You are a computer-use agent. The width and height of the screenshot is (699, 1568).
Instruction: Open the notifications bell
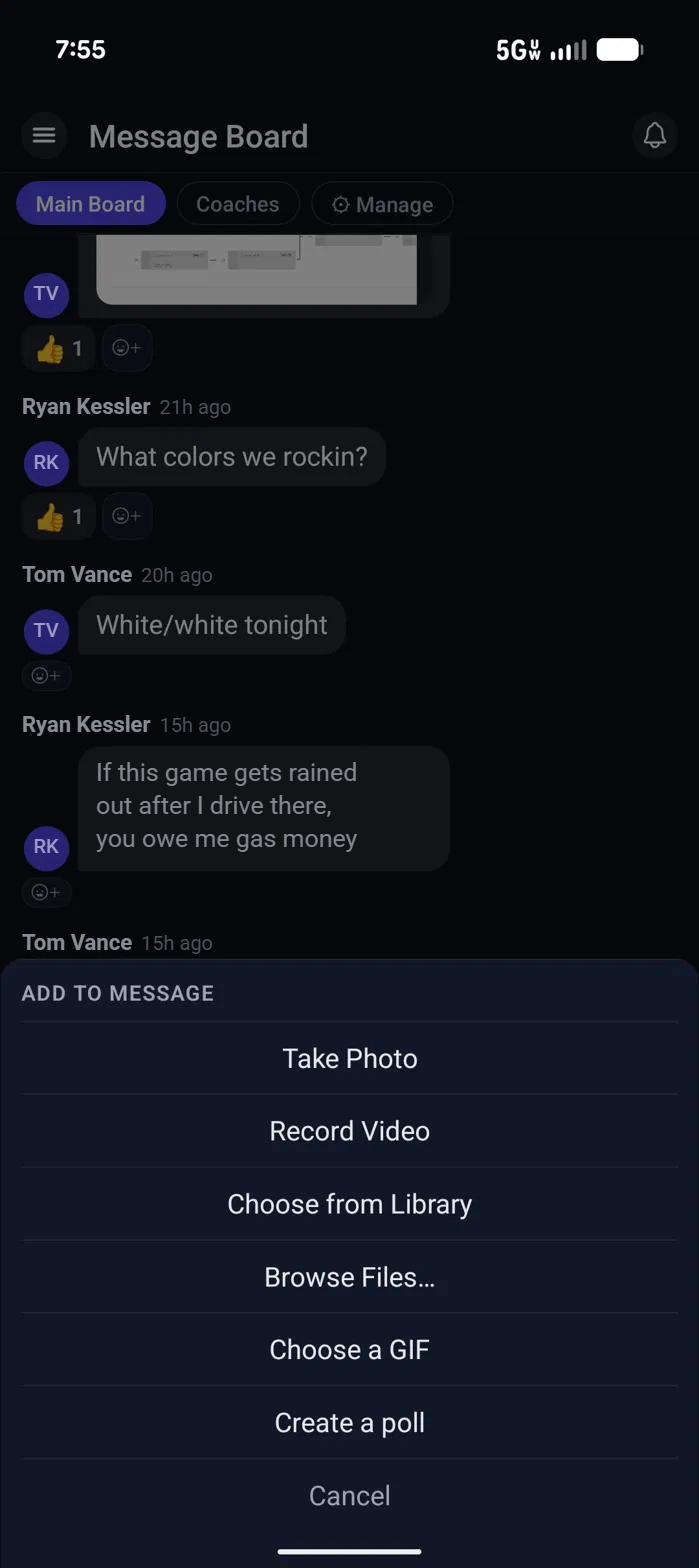pos(655,135)
